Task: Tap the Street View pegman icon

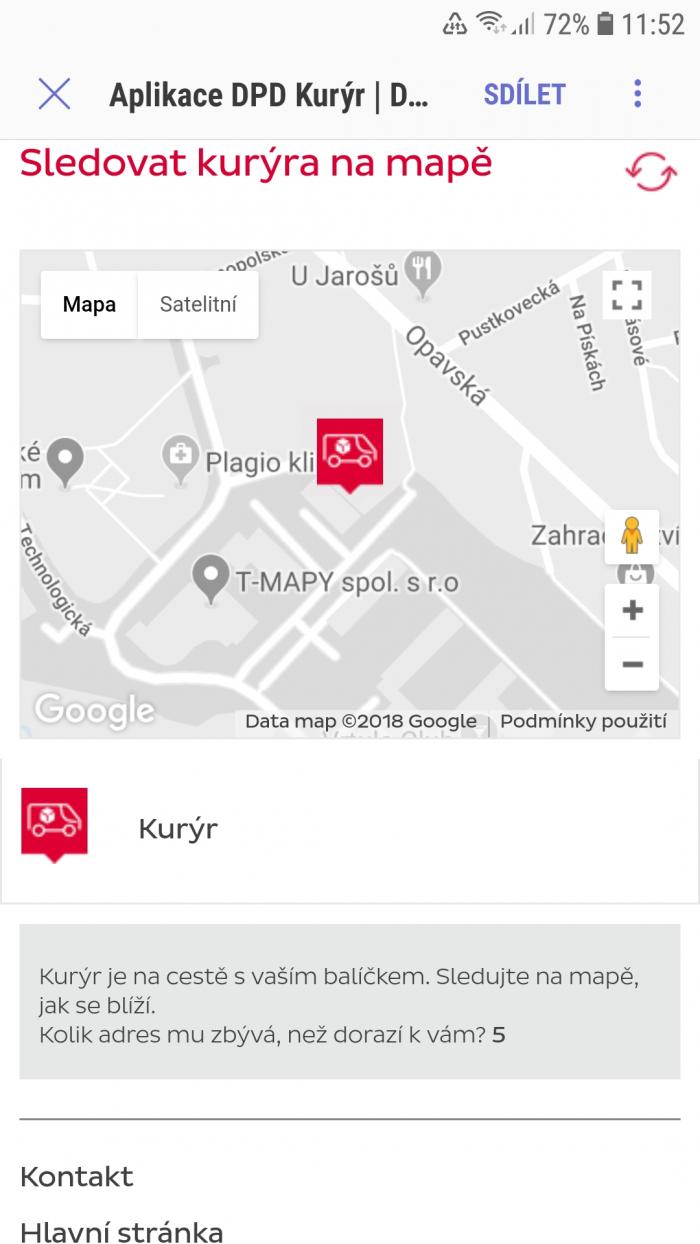Action: (631, 536)
